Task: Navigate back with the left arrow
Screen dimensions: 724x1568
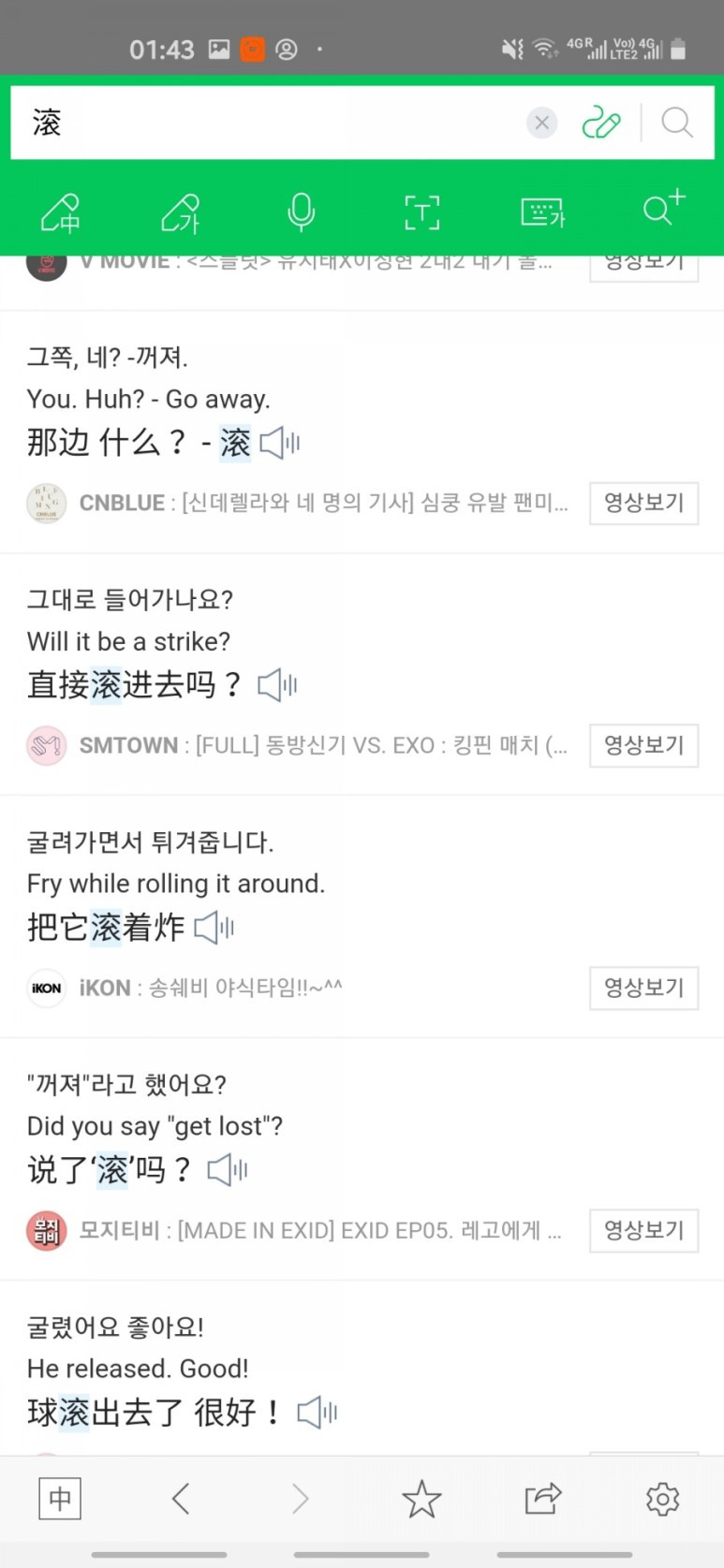Action: pyautogui.click(x=181, y=1499)
